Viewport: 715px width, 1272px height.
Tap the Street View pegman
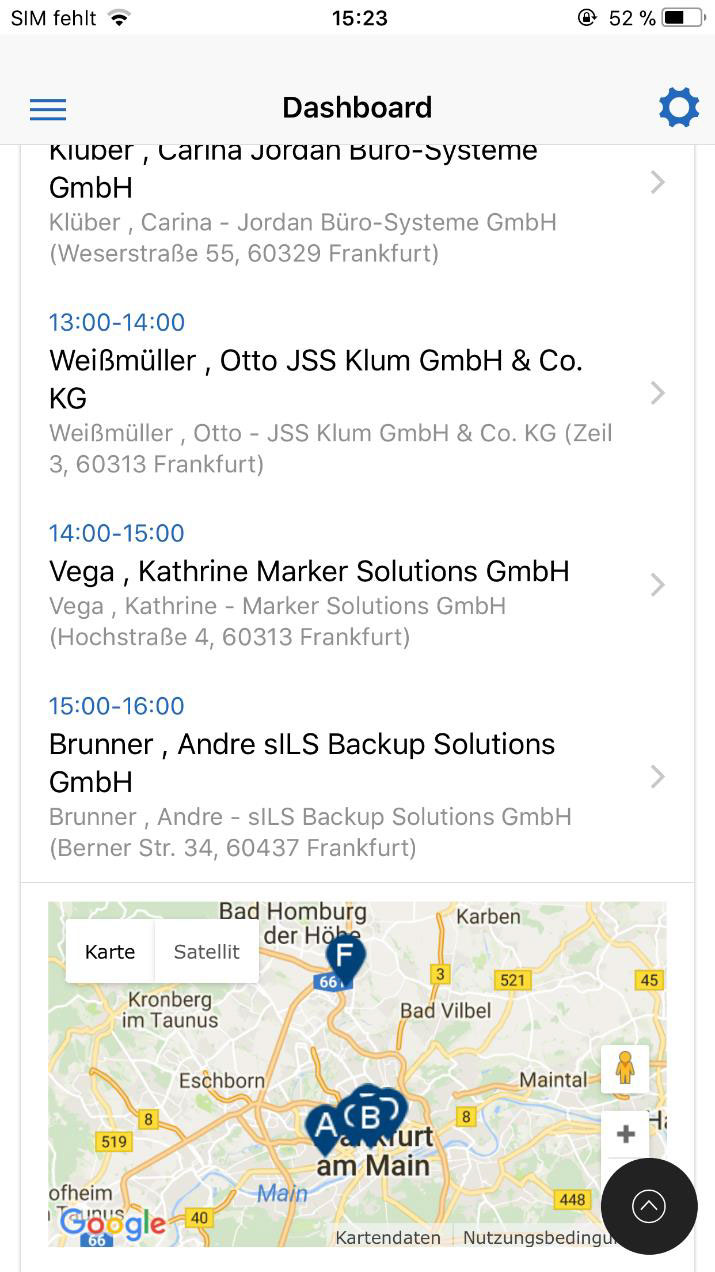coord(625,1069)
